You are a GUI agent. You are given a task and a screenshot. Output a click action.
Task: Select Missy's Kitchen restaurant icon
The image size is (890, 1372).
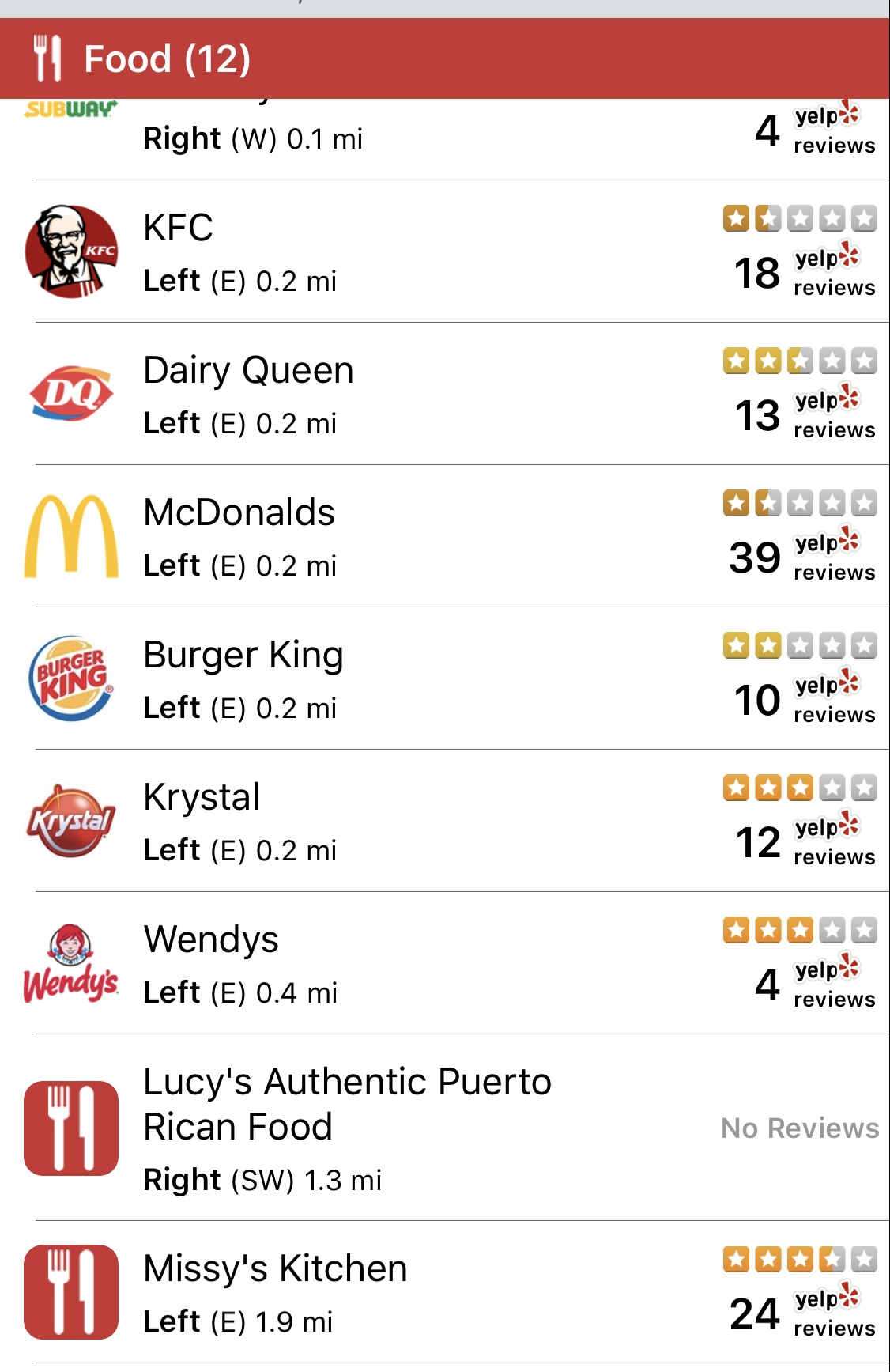70,1292
